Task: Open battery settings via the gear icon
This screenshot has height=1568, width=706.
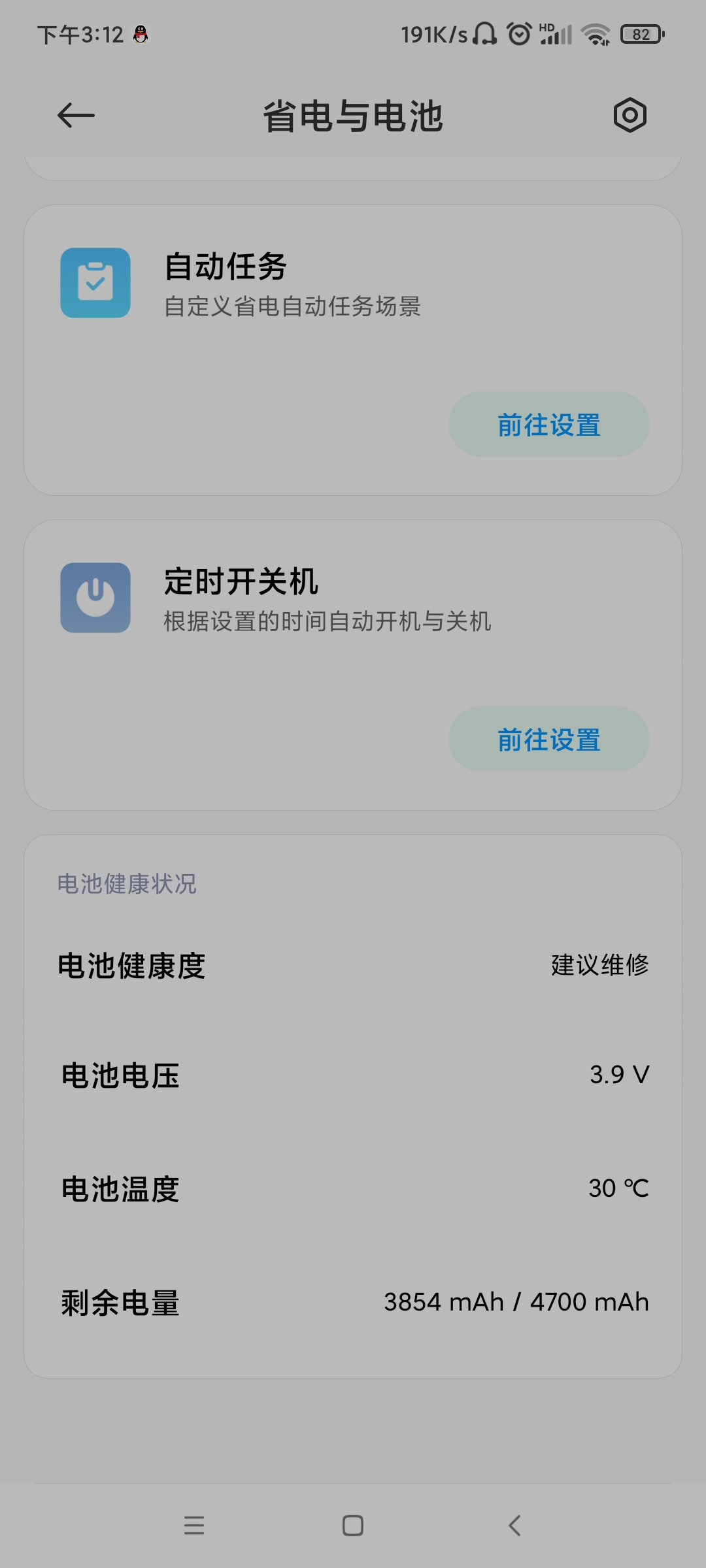Action: (630, 116)
